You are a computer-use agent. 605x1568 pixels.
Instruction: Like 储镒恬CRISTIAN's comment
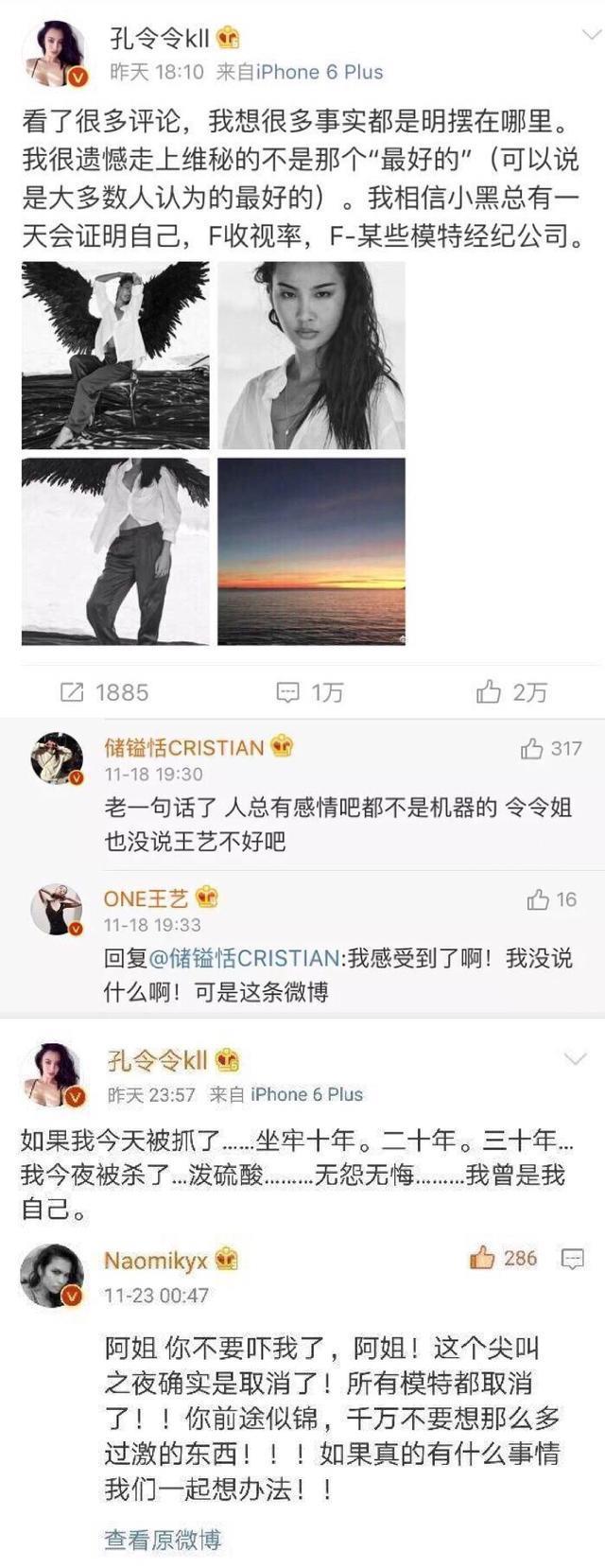[x=531, y=749]
